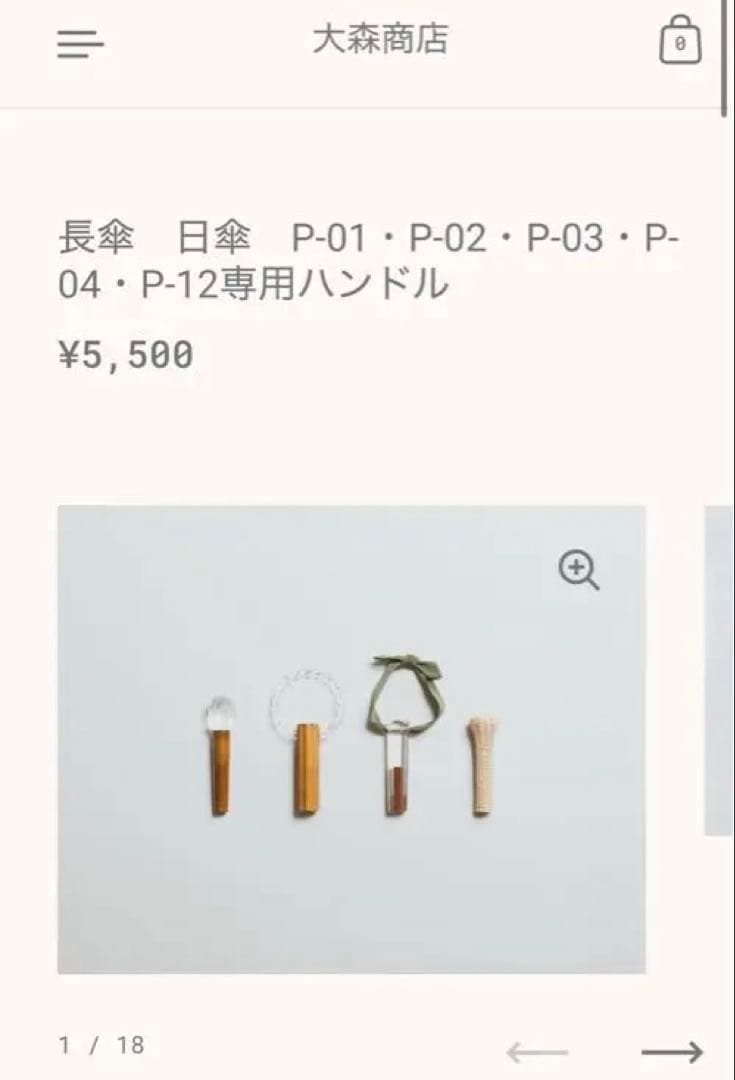The width and height of the screenshot is (735, 1080).
Task: Click the grayed-out previous image arrow
Action: point(535,1050)
